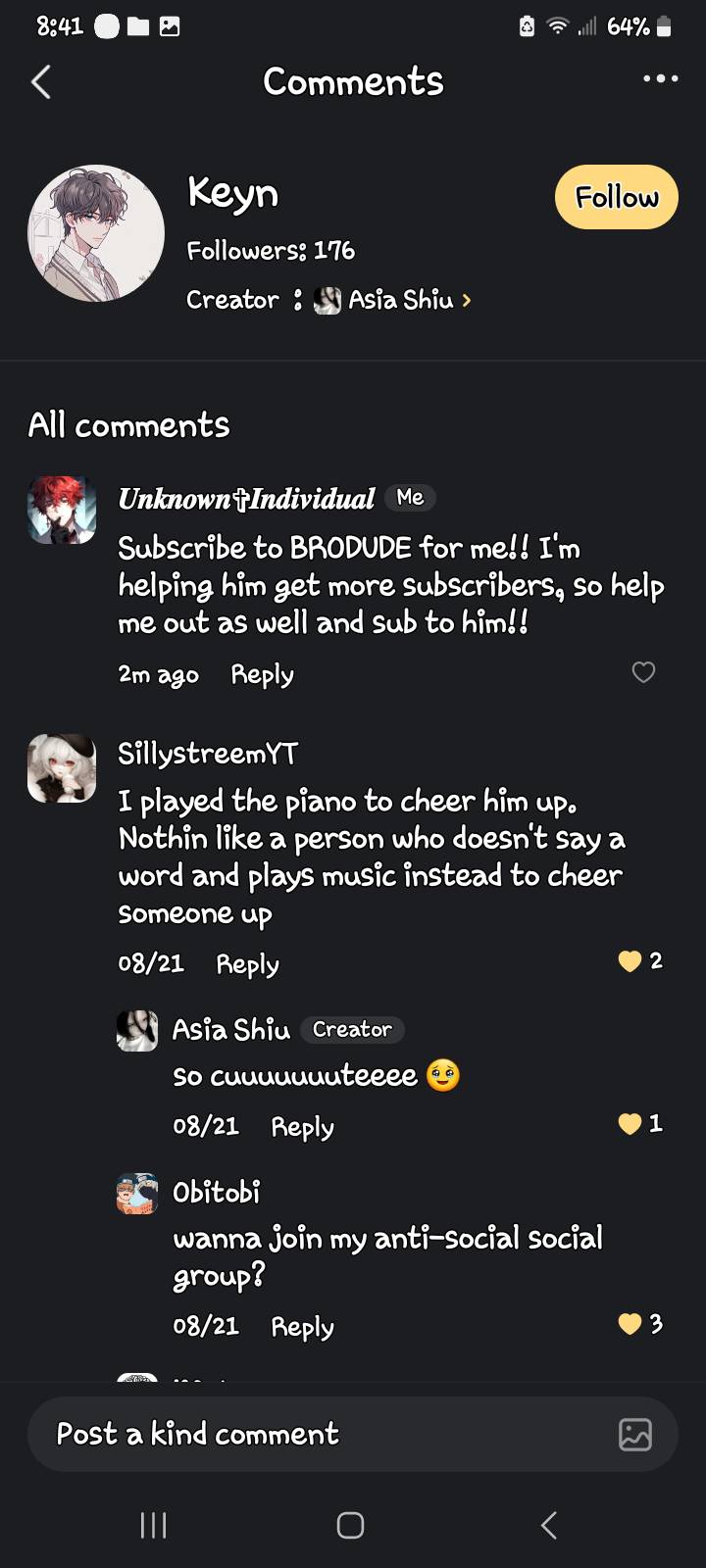Open Keyn's profile picture

[96, 233]
